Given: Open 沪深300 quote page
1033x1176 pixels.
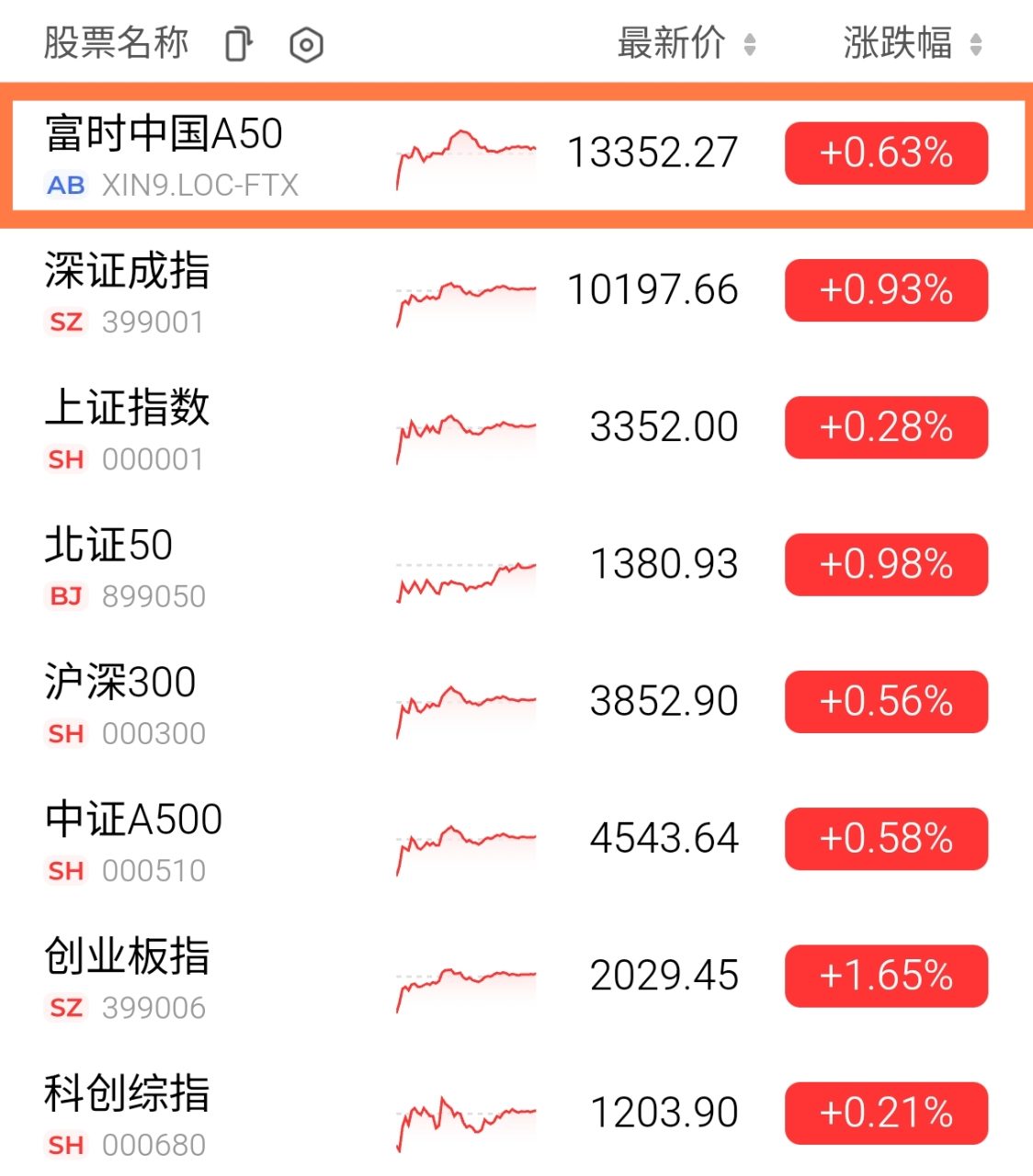Looking at the screenshot, I should [120, 683].
